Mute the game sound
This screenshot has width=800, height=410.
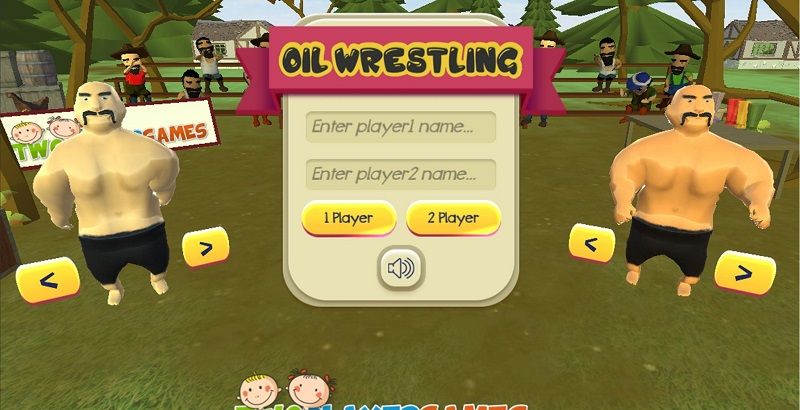pyautogui.click(x=401, y=267)
